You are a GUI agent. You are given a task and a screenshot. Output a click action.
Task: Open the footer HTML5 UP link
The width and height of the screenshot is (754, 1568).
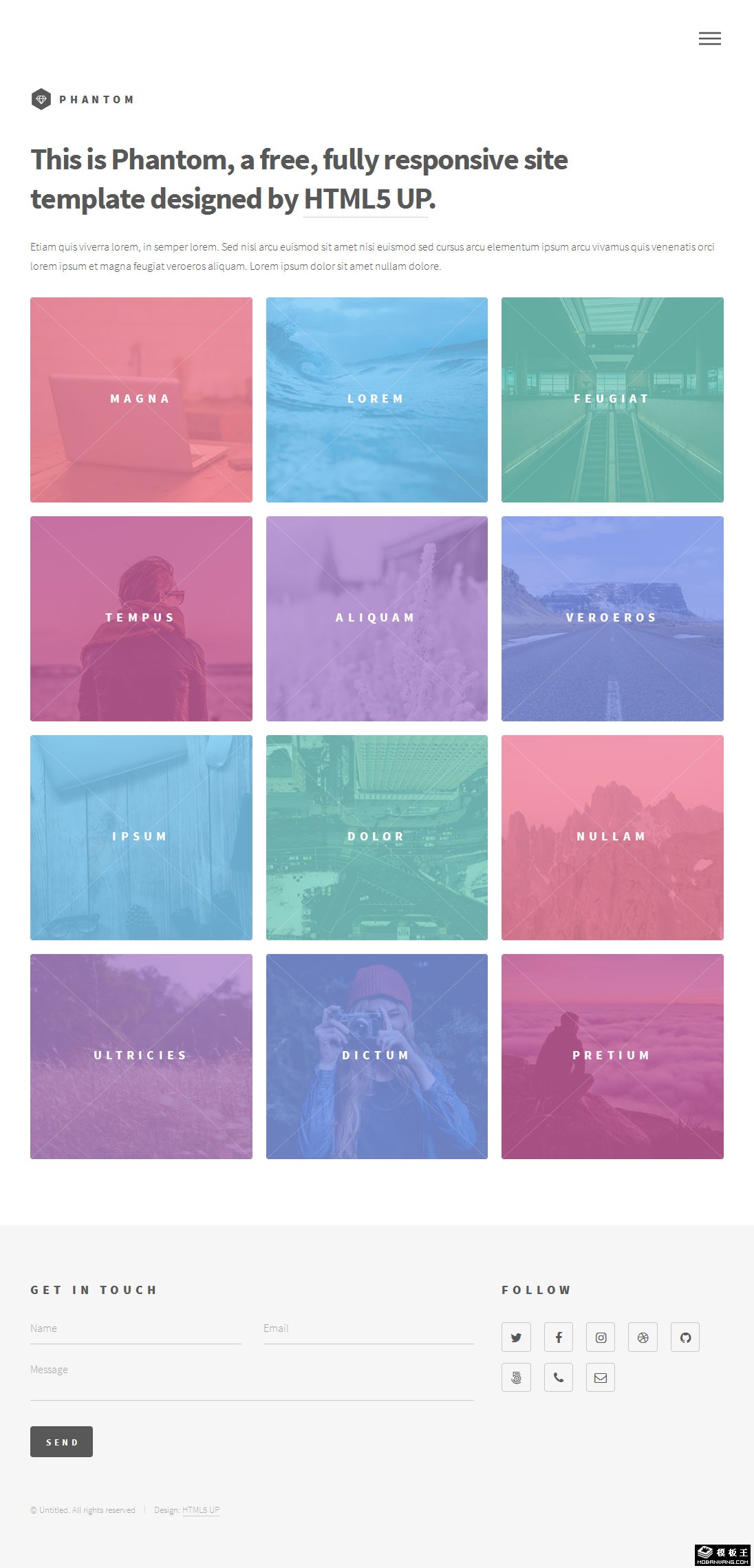201,1510
